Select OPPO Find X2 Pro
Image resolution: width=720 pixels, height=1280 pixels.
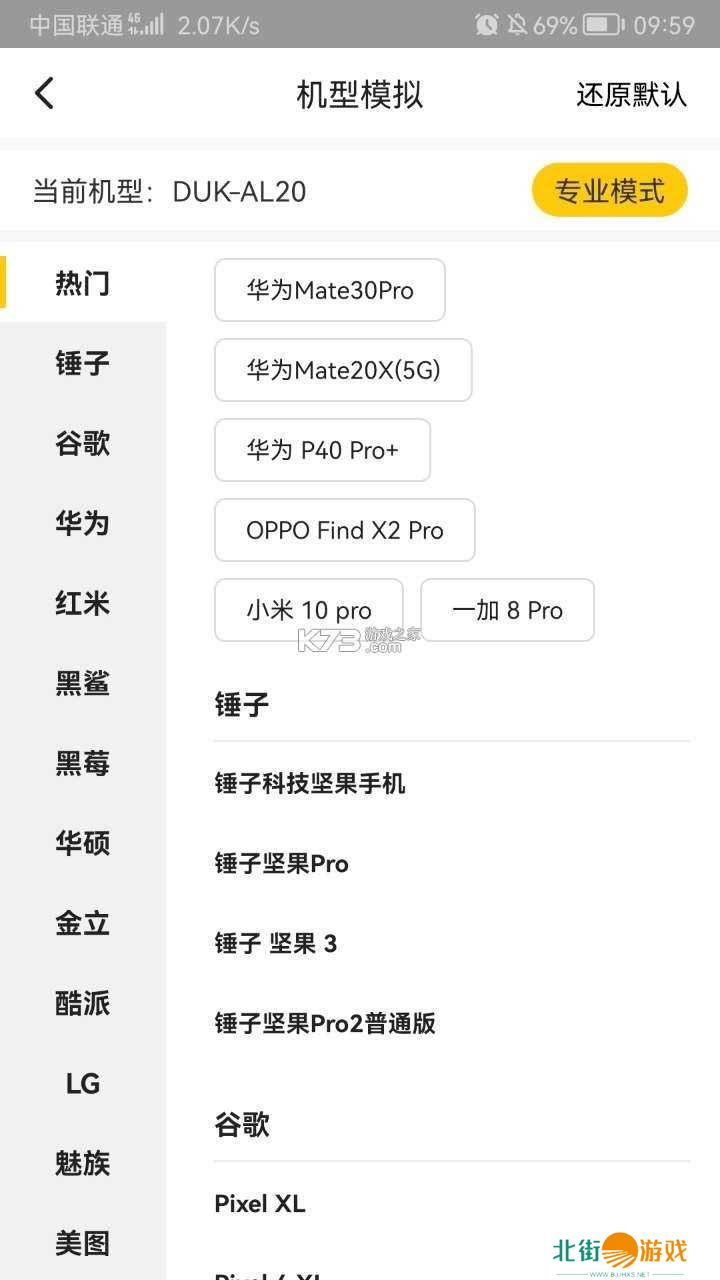click(344, 531)
